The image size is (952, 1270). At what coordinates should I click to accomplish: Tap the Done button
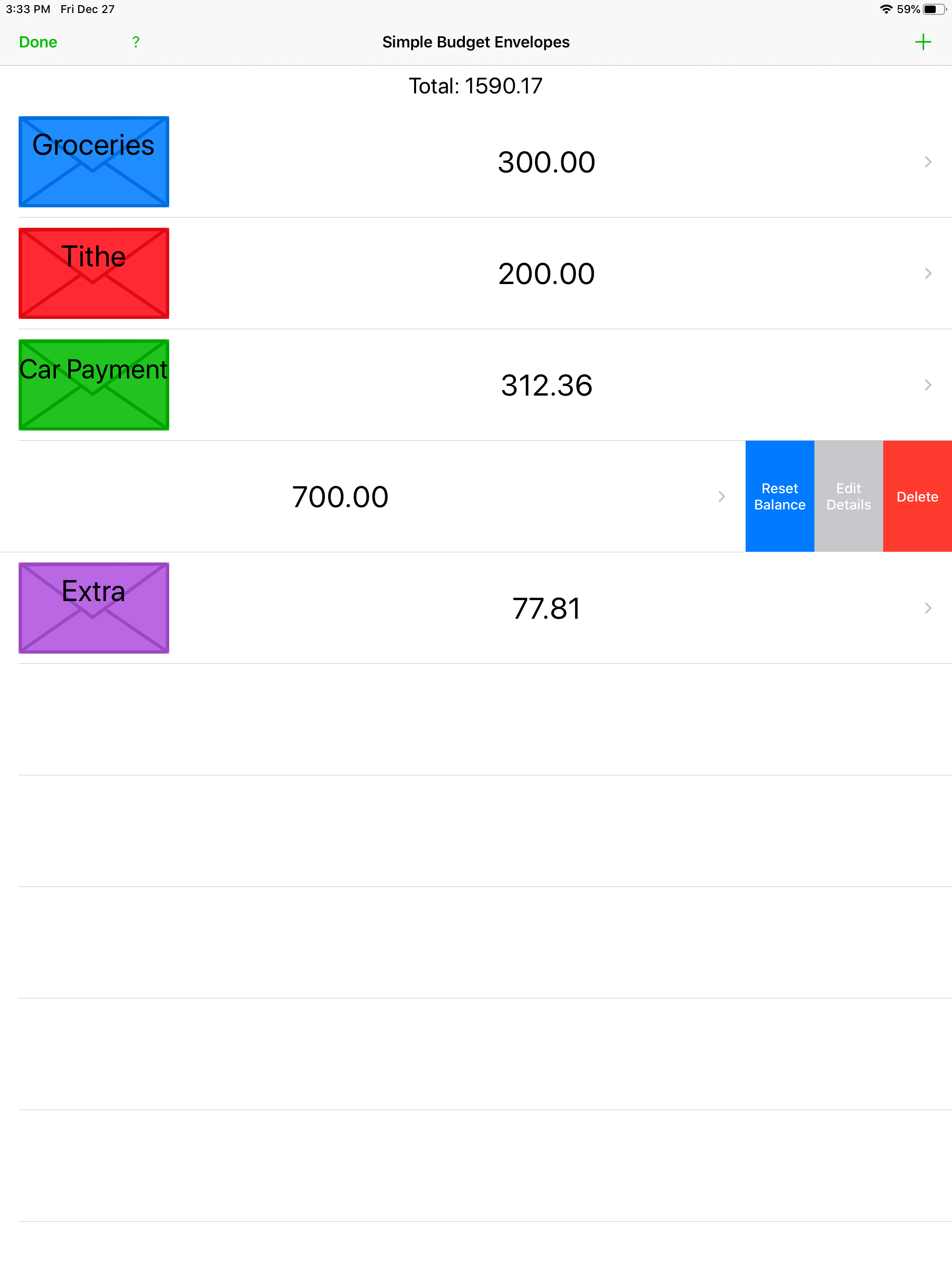38,42
